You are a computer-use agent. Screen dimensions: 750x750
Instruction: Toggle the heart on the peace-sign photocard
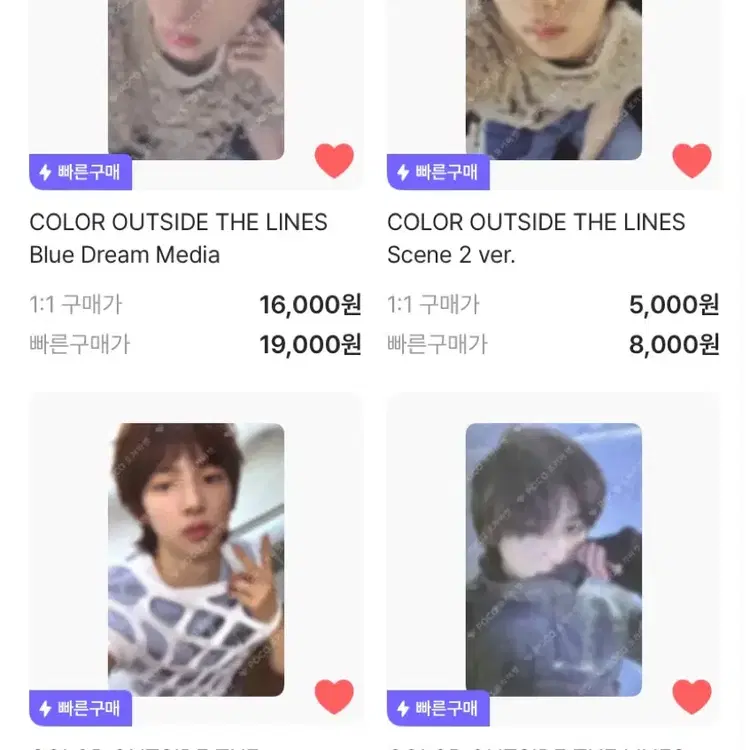point(334,696)
